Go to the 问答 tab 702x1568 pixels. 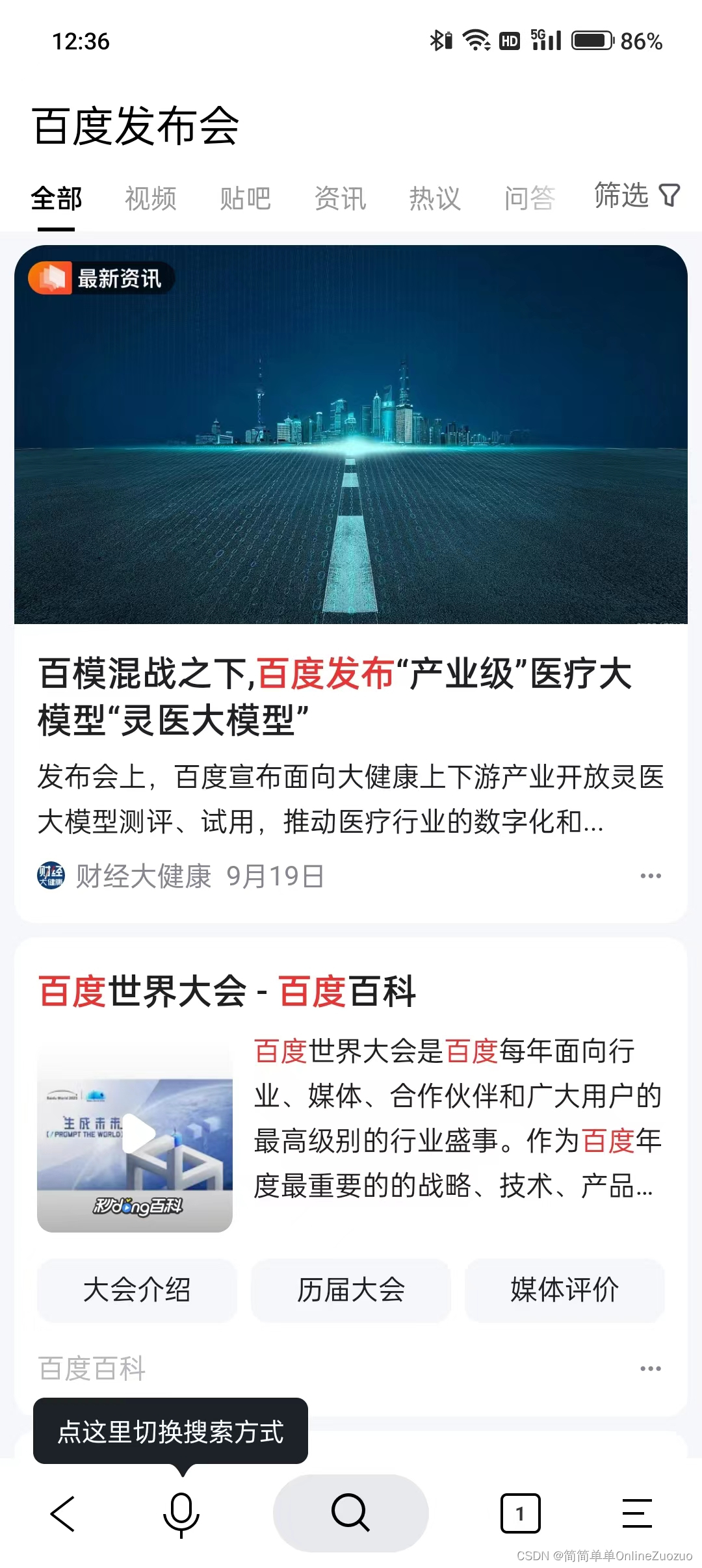pyautogui.click(x=529, y=198)
